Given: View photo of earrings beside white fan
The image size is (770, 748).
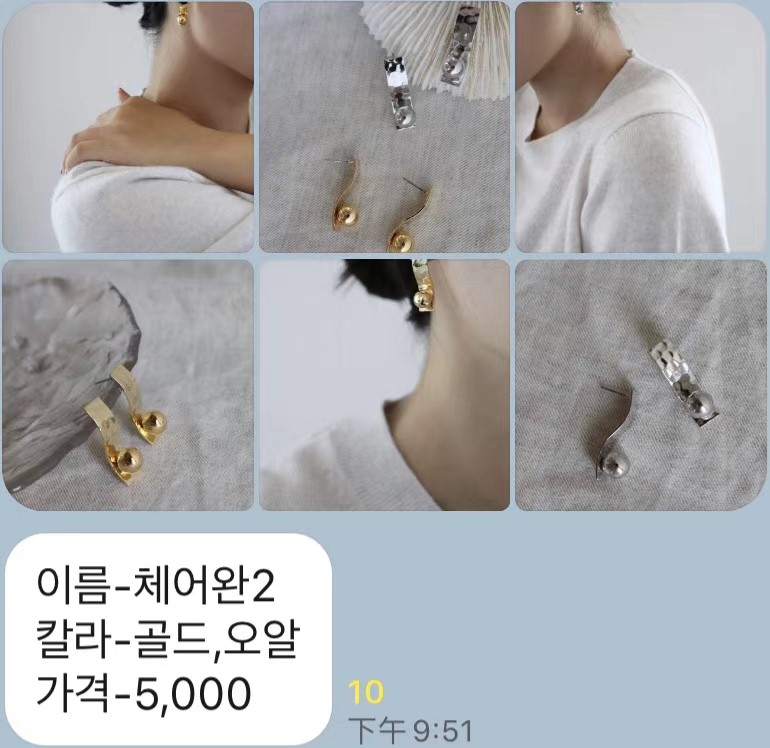Looking at the screenshot, I should tap(385, 127).
